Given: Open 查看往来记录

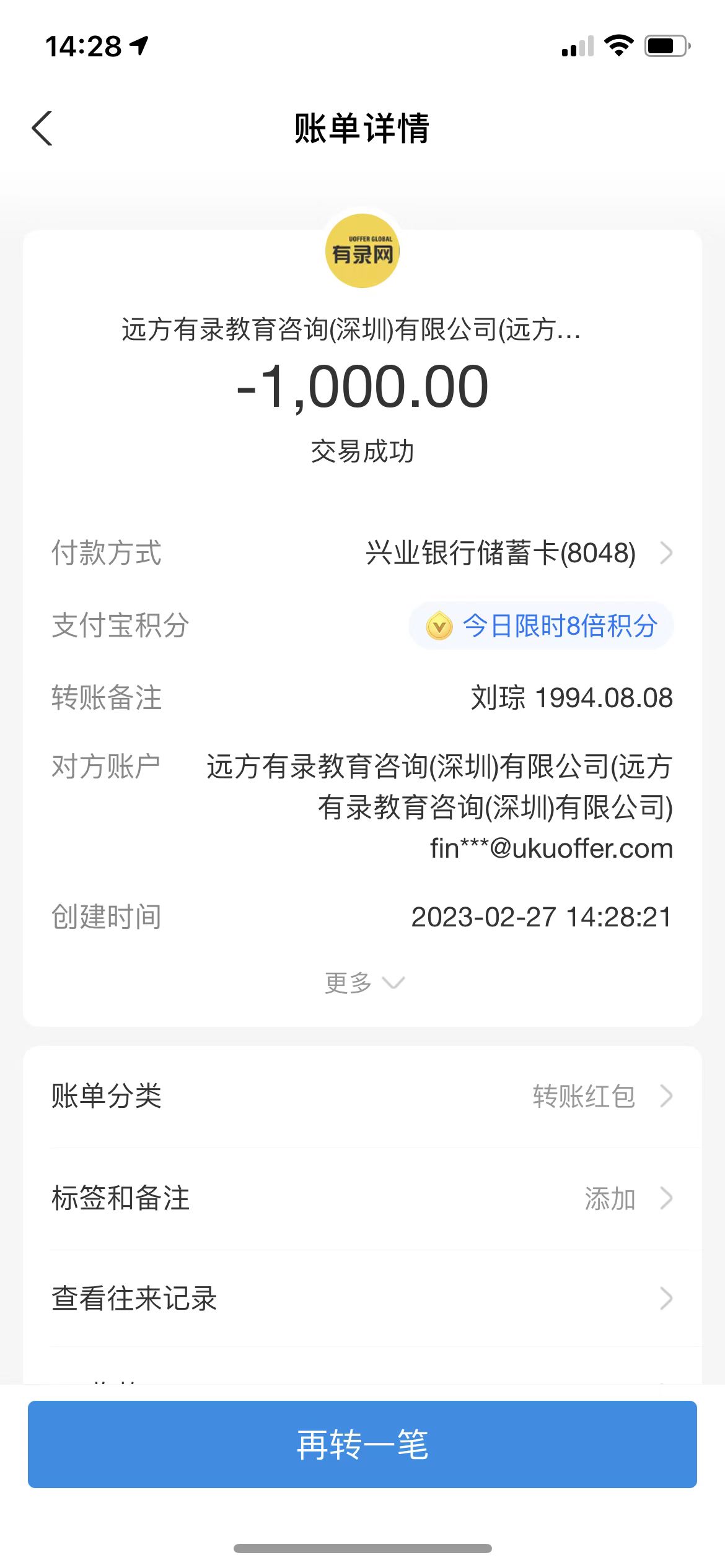Looking at the screenshot, I should (x=362, y=1299).
